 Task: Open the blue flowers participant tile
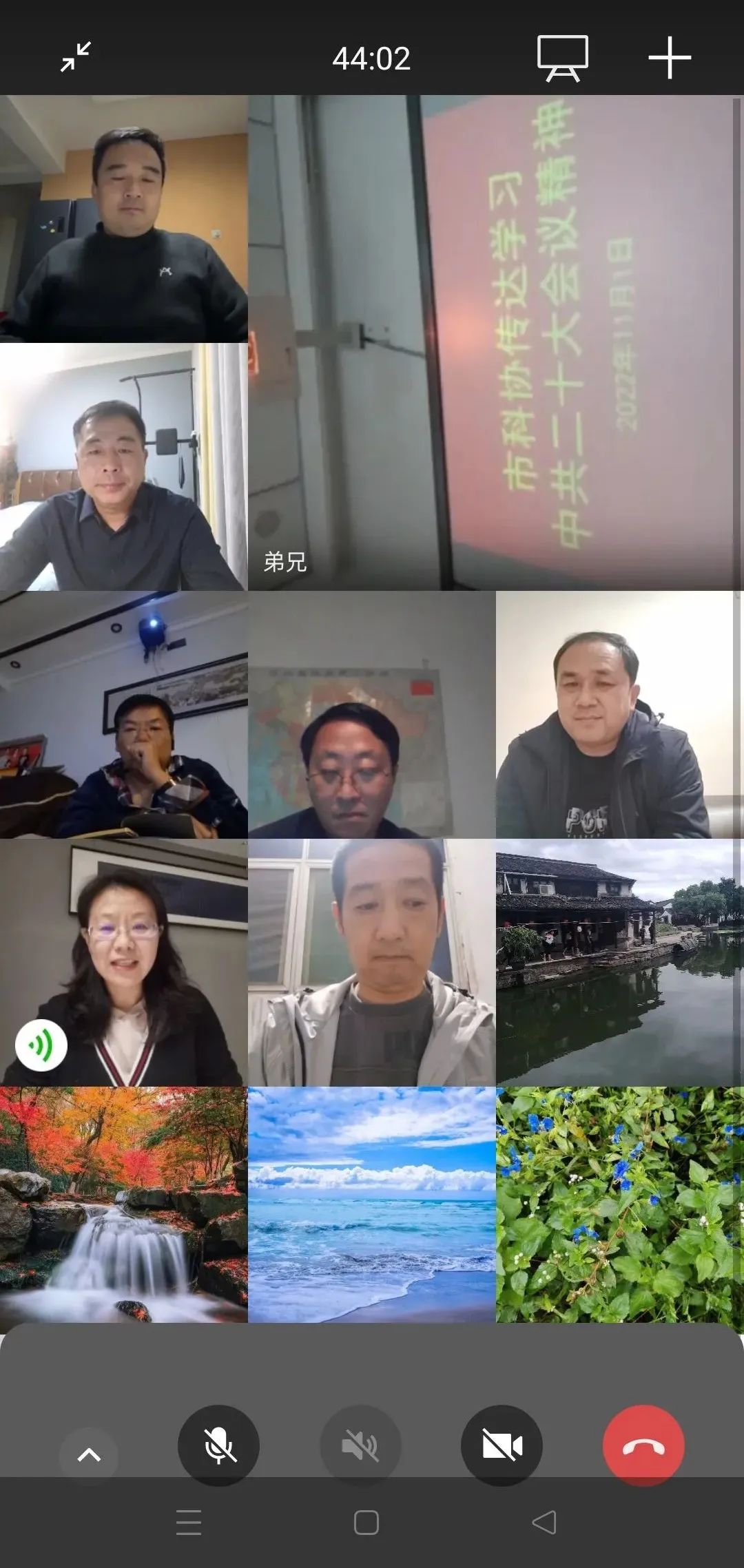point(619,1204)
